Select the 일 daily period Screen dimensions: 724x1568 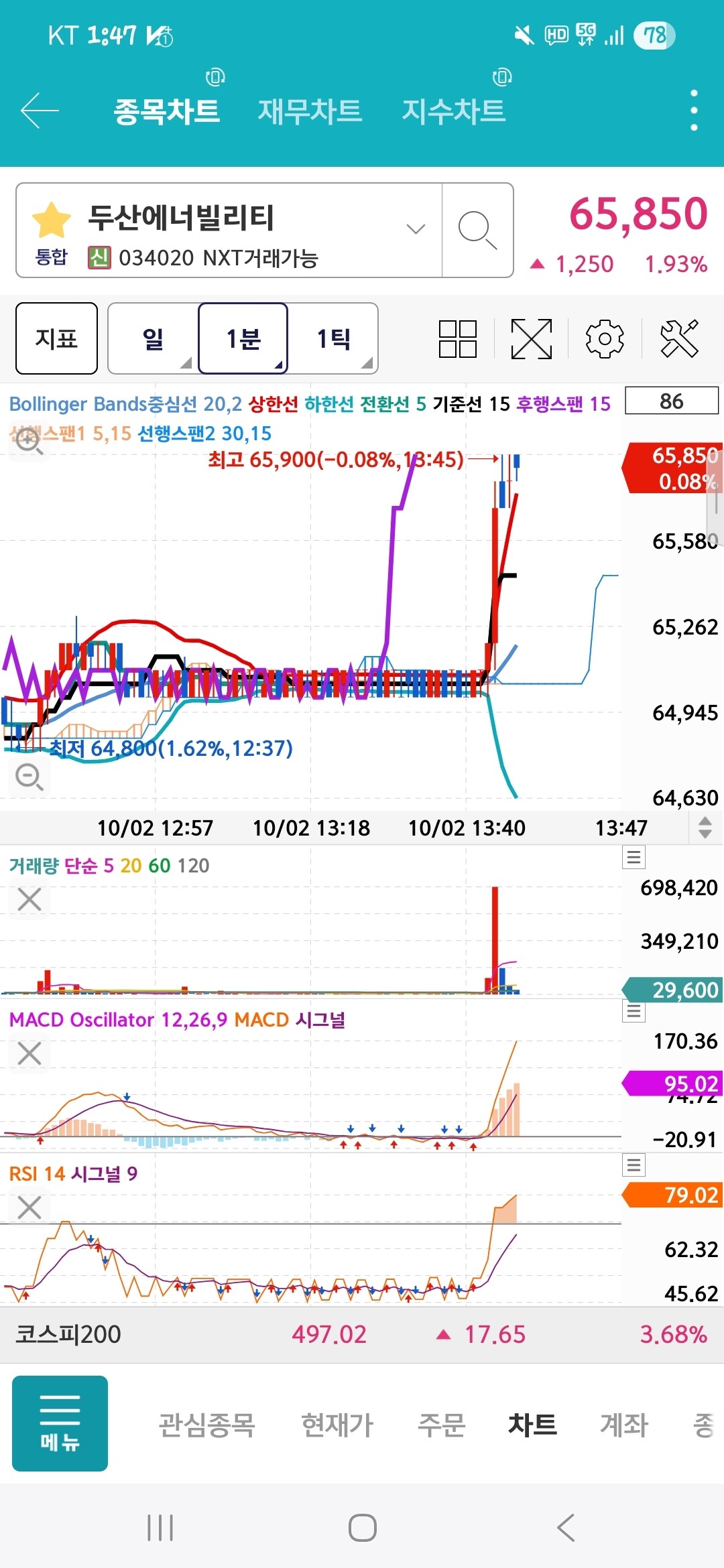(x=153, y=338)
